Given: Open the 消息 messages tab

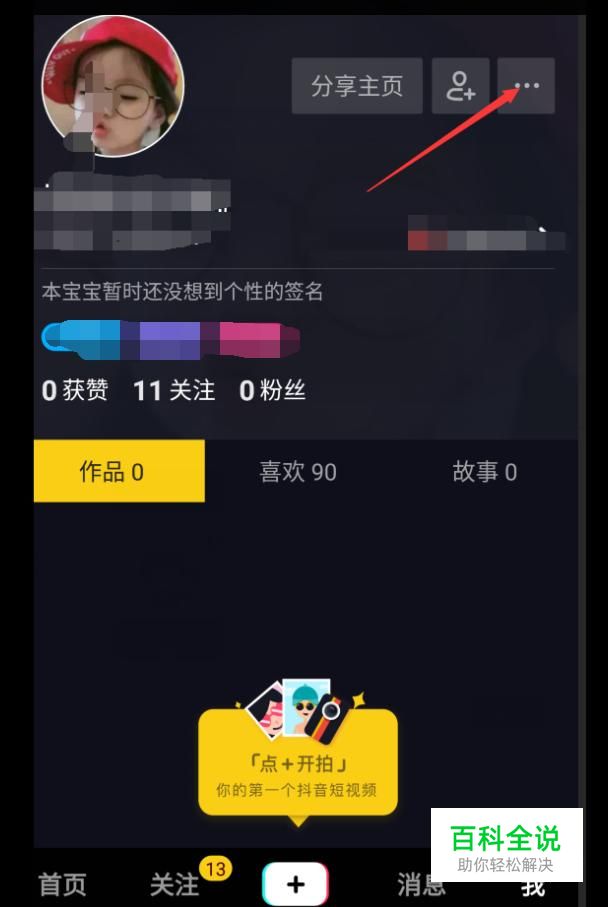Looking at the screenshot, I should tap(418, 884).
